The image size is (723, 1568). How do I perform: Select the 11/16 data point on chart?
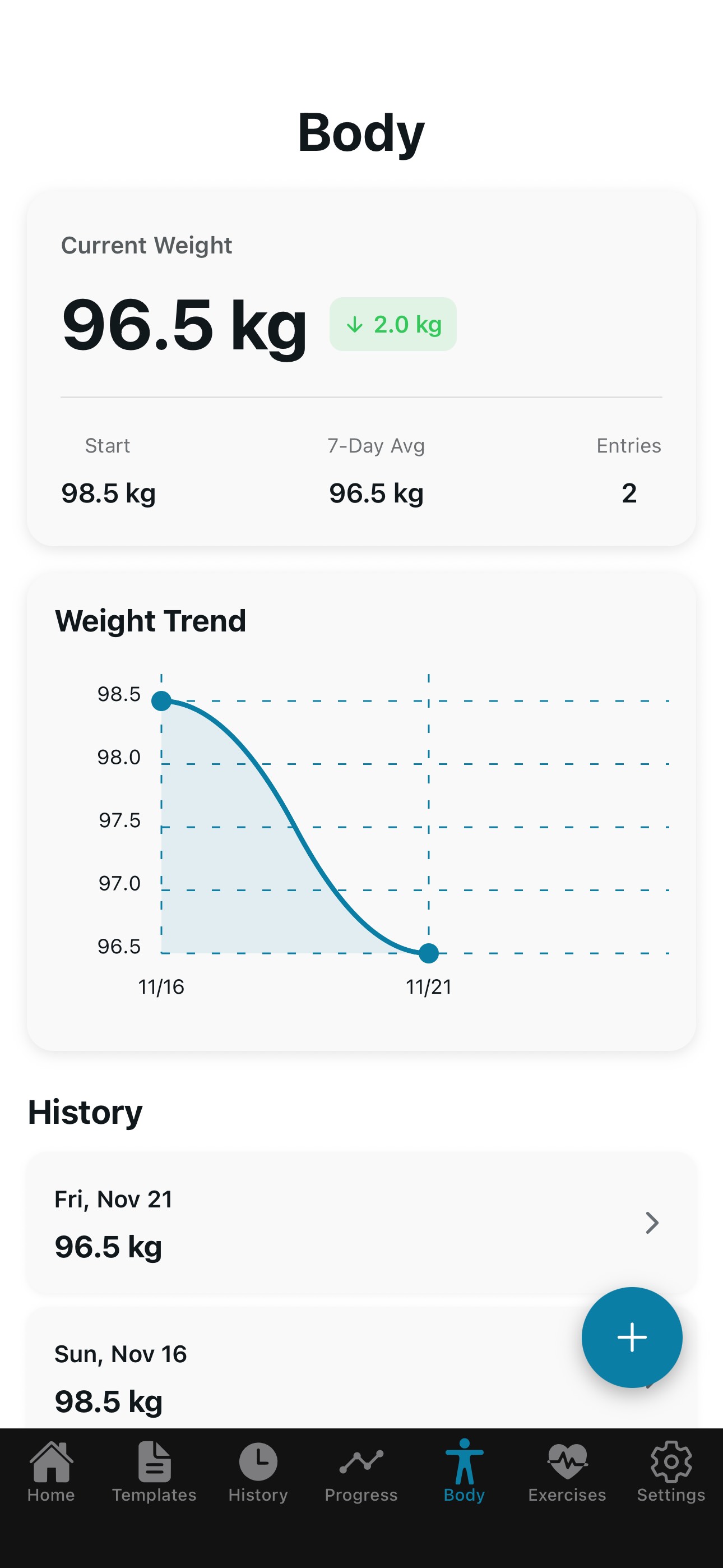(x=161, y=701)
